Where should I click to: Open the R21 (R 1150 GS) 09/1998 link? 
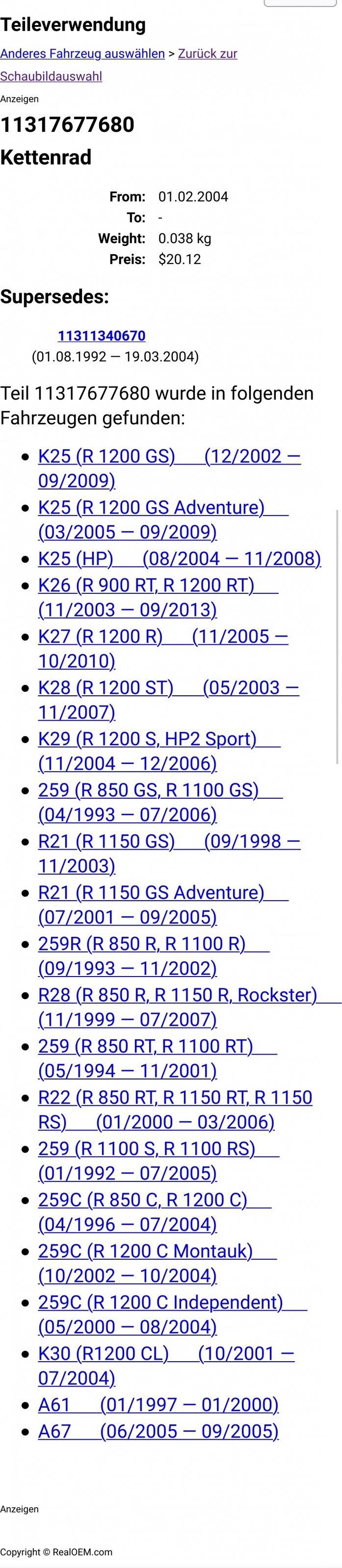[x=106, y=841]
